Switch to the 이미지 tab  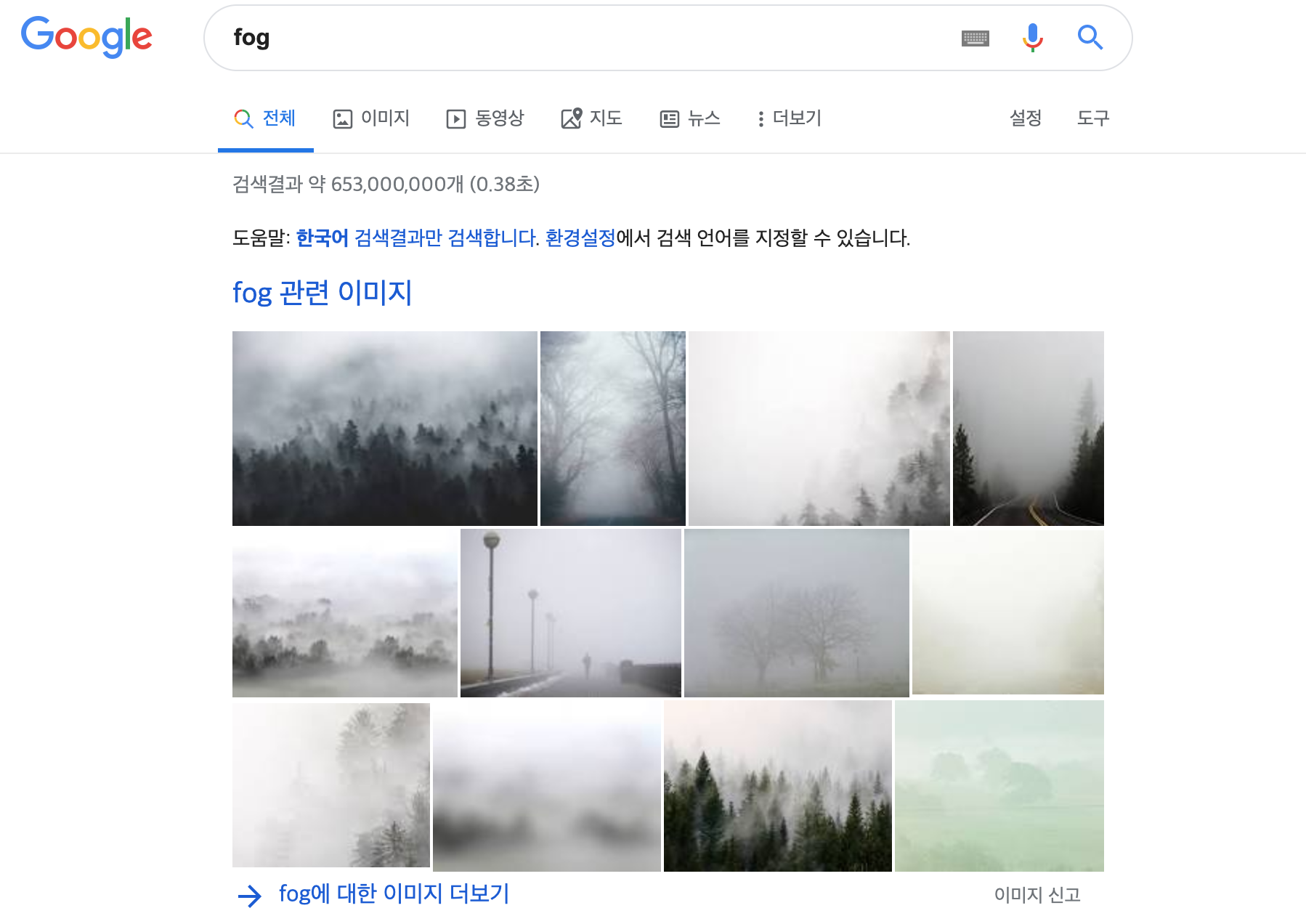tap(371, 118)
